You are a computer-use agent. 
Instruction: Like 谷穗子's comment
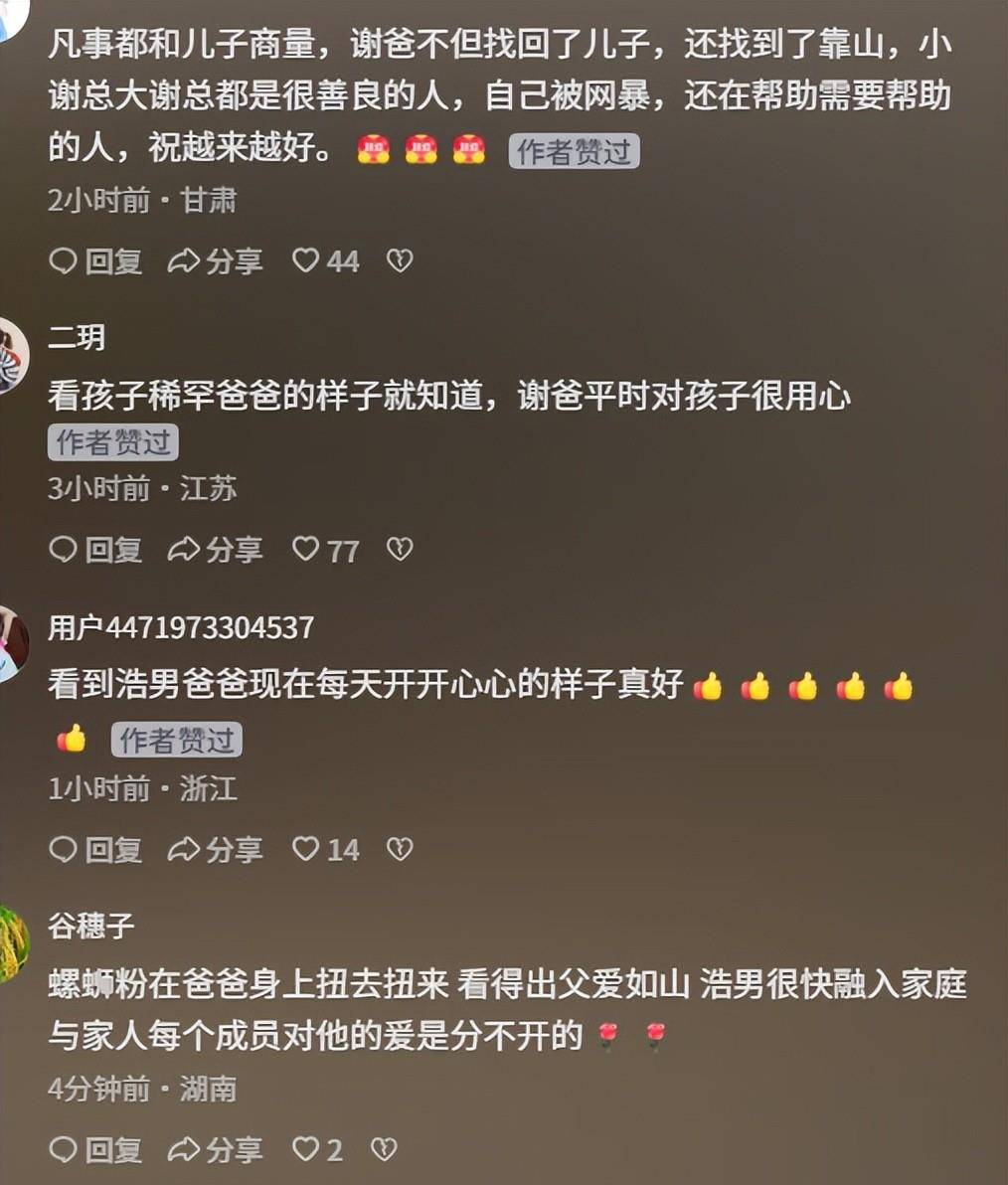click(x=306, y=1149)
